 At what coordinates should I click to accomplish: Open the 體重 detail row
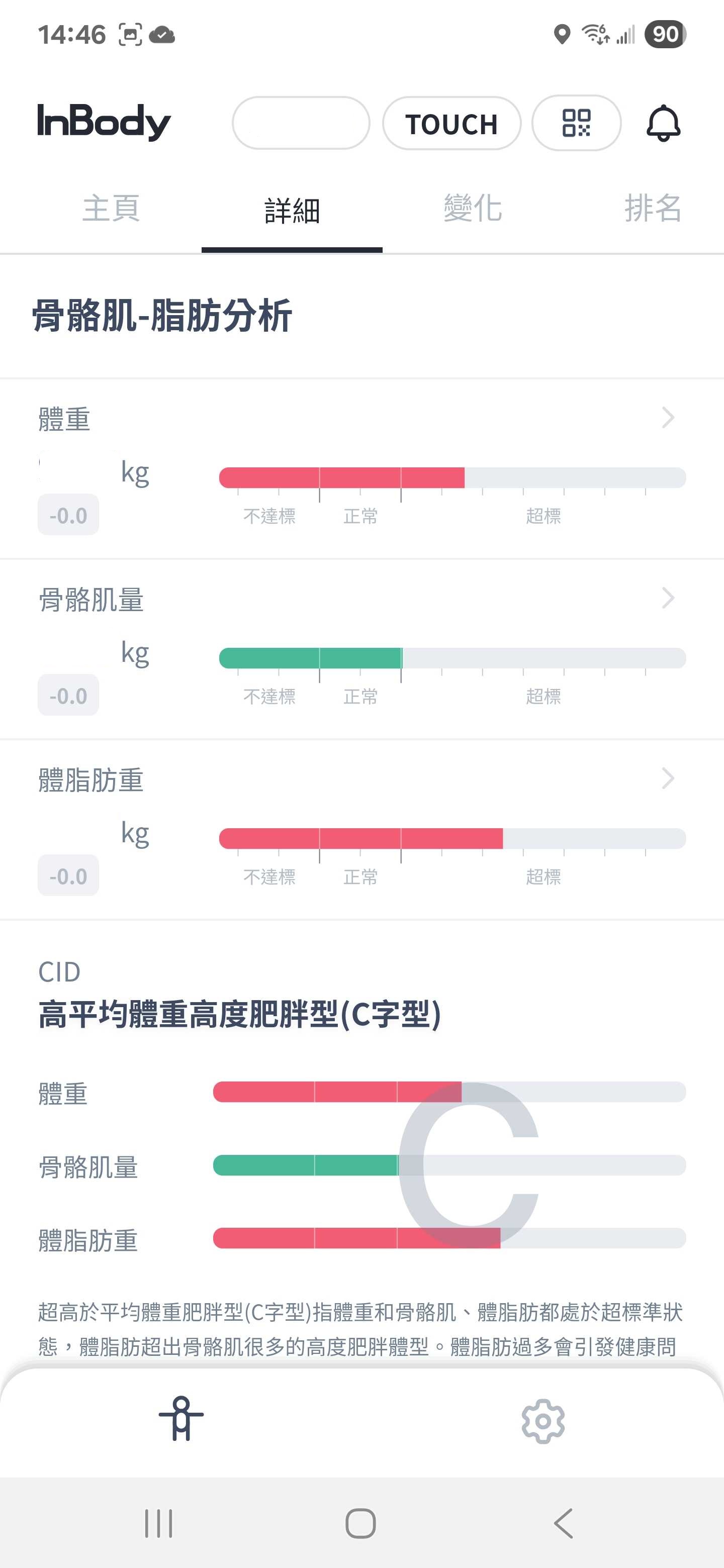tap(361, 469)
